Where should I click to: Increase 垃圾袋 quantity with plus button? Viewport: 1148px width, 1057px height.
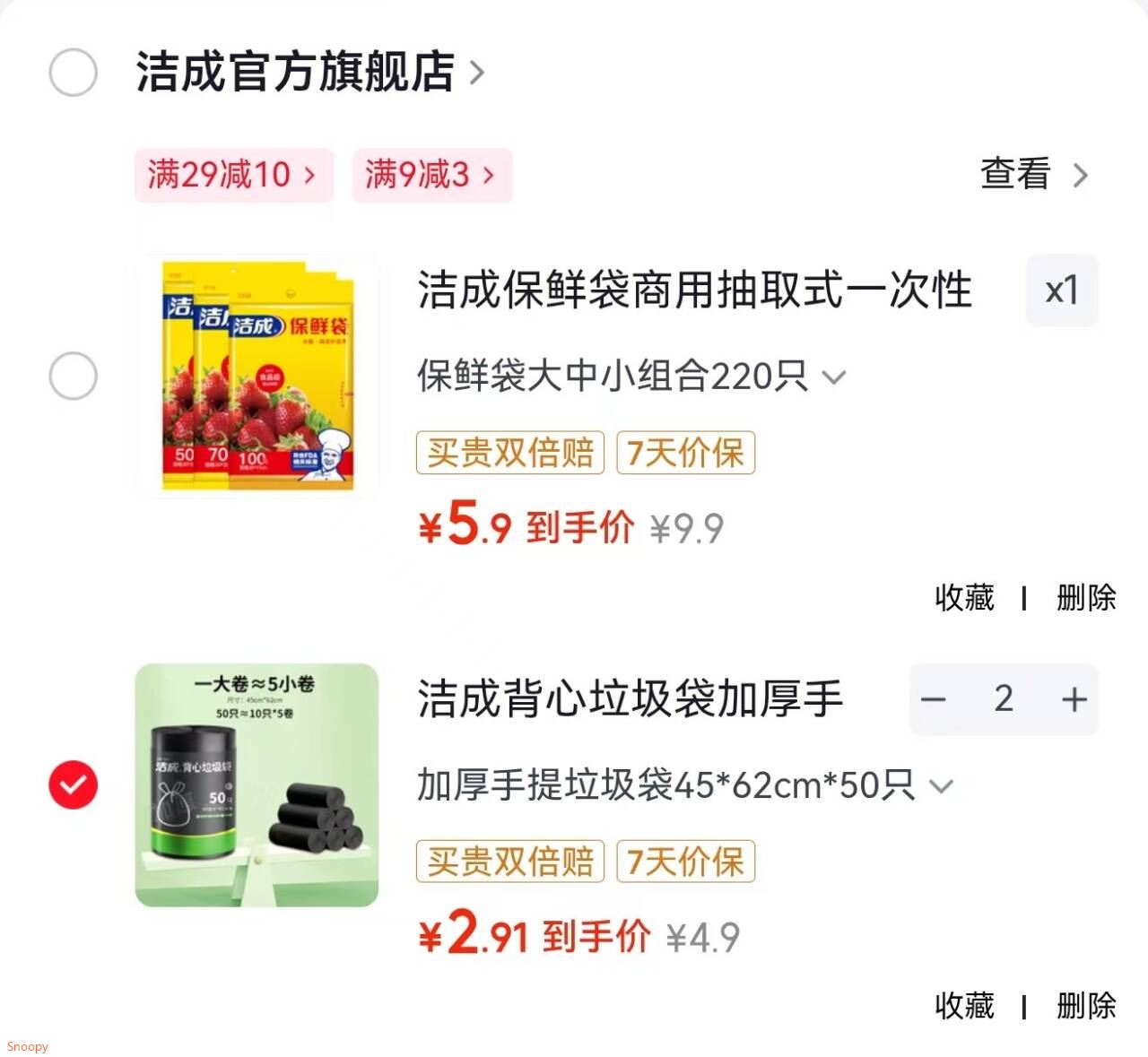[x=1074, y=699]
